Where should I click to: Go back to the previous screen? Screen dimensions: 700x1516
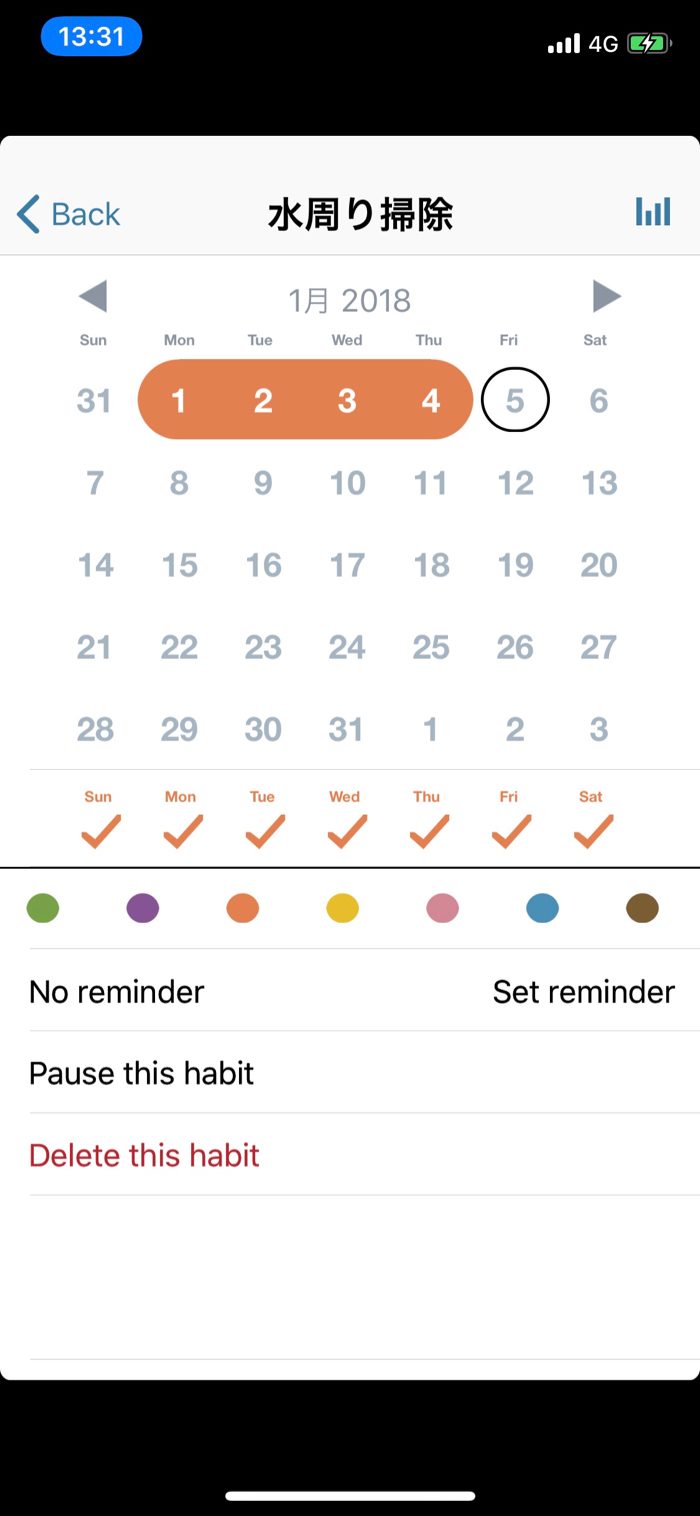point(68,214)
